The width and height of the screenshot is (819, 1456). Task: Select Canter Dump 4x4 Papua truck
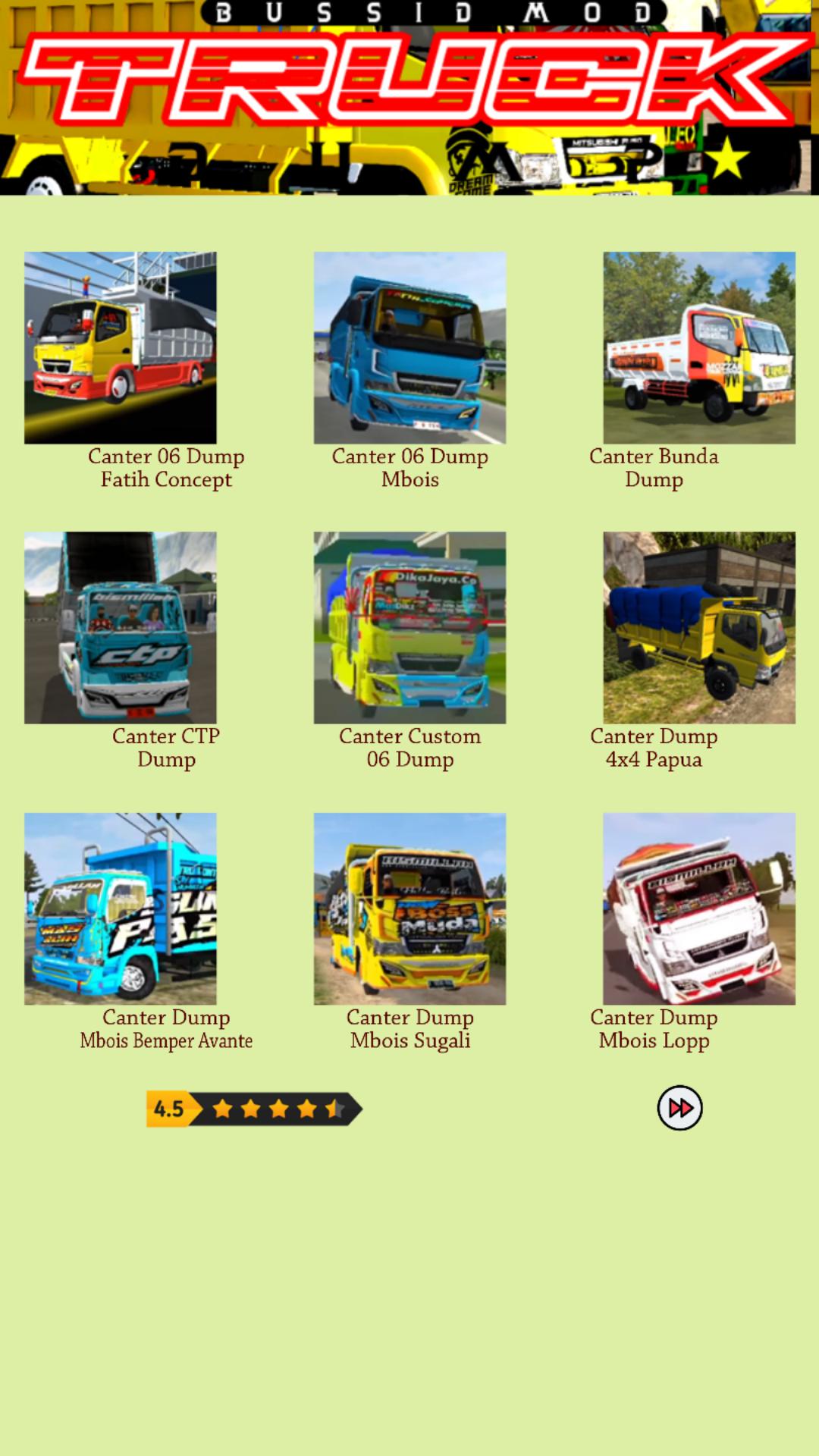(698, 627)
